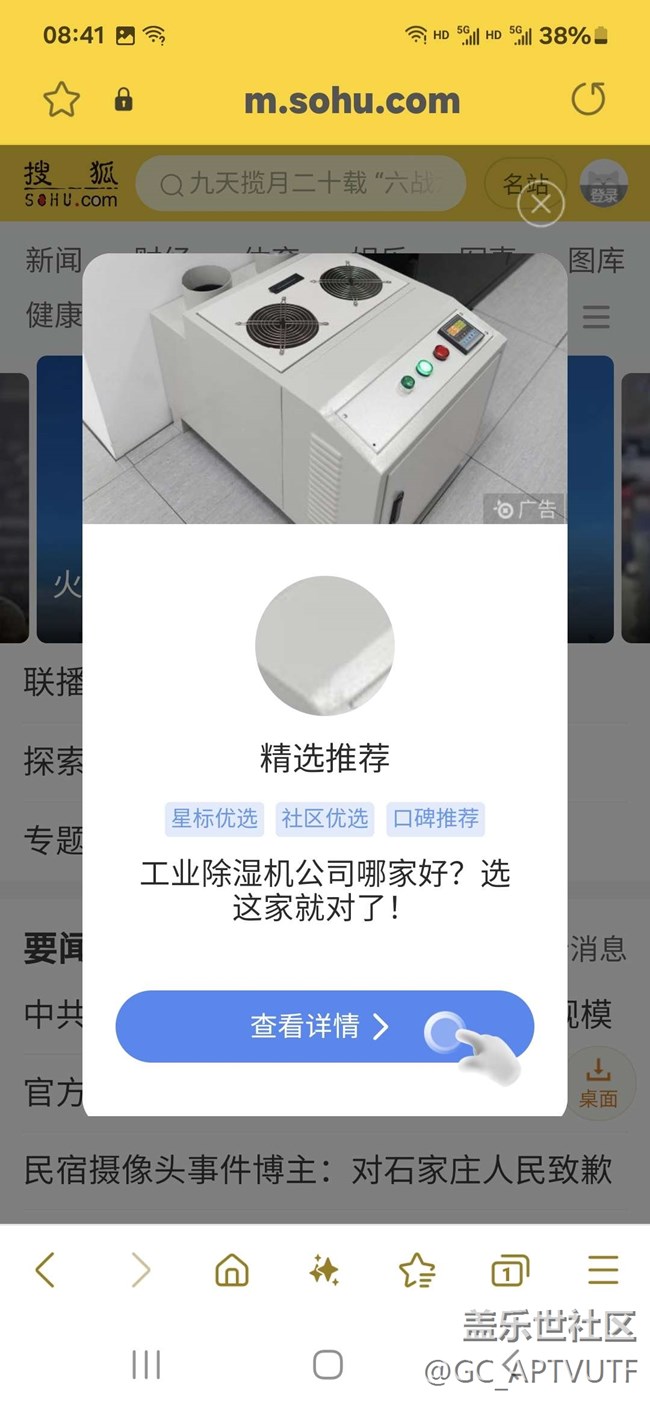Open the bookmarks list

(x=416, y=1270)
